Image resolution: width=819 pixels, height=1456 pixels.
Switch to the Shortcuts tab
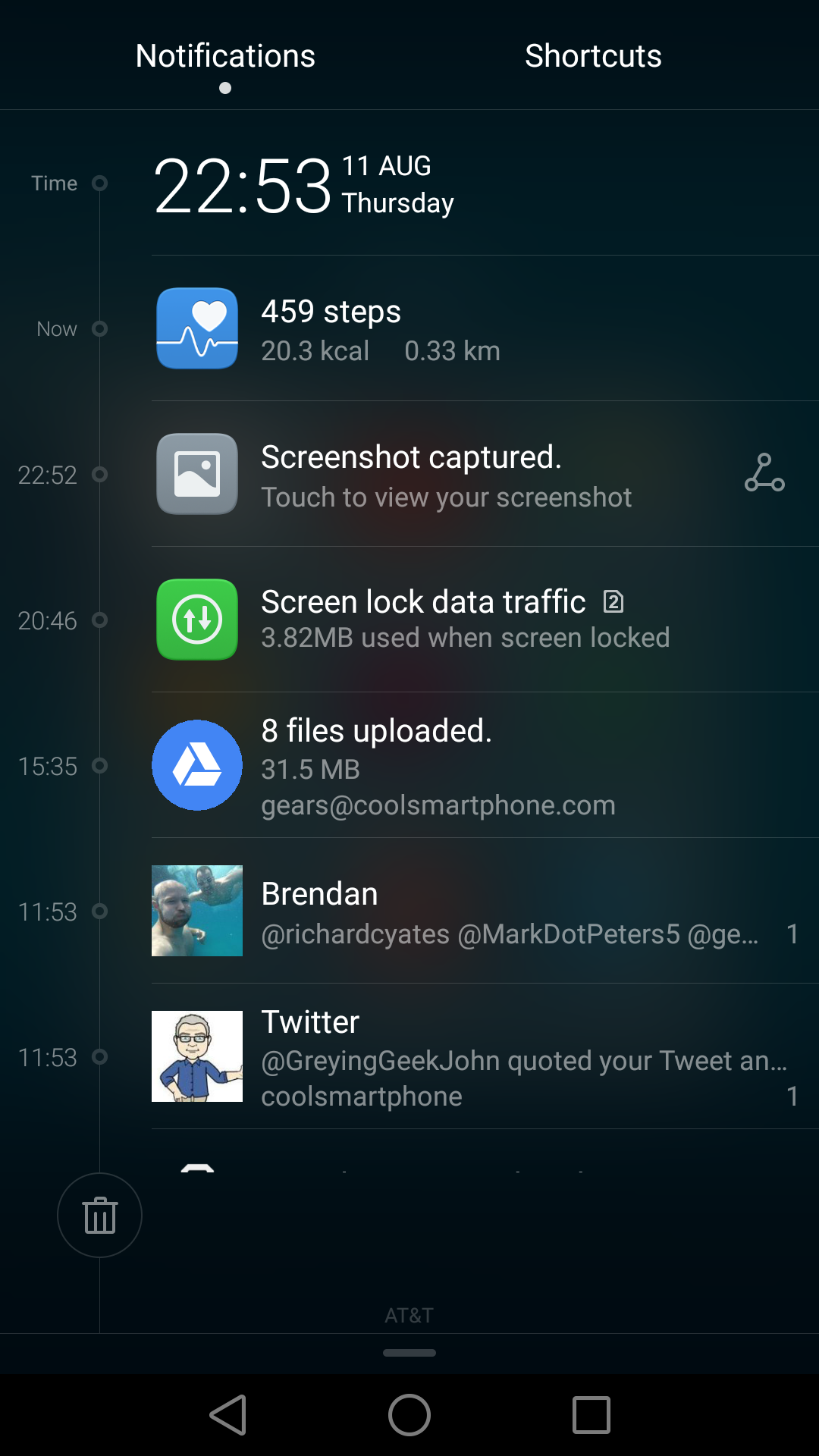pos(593,56)
